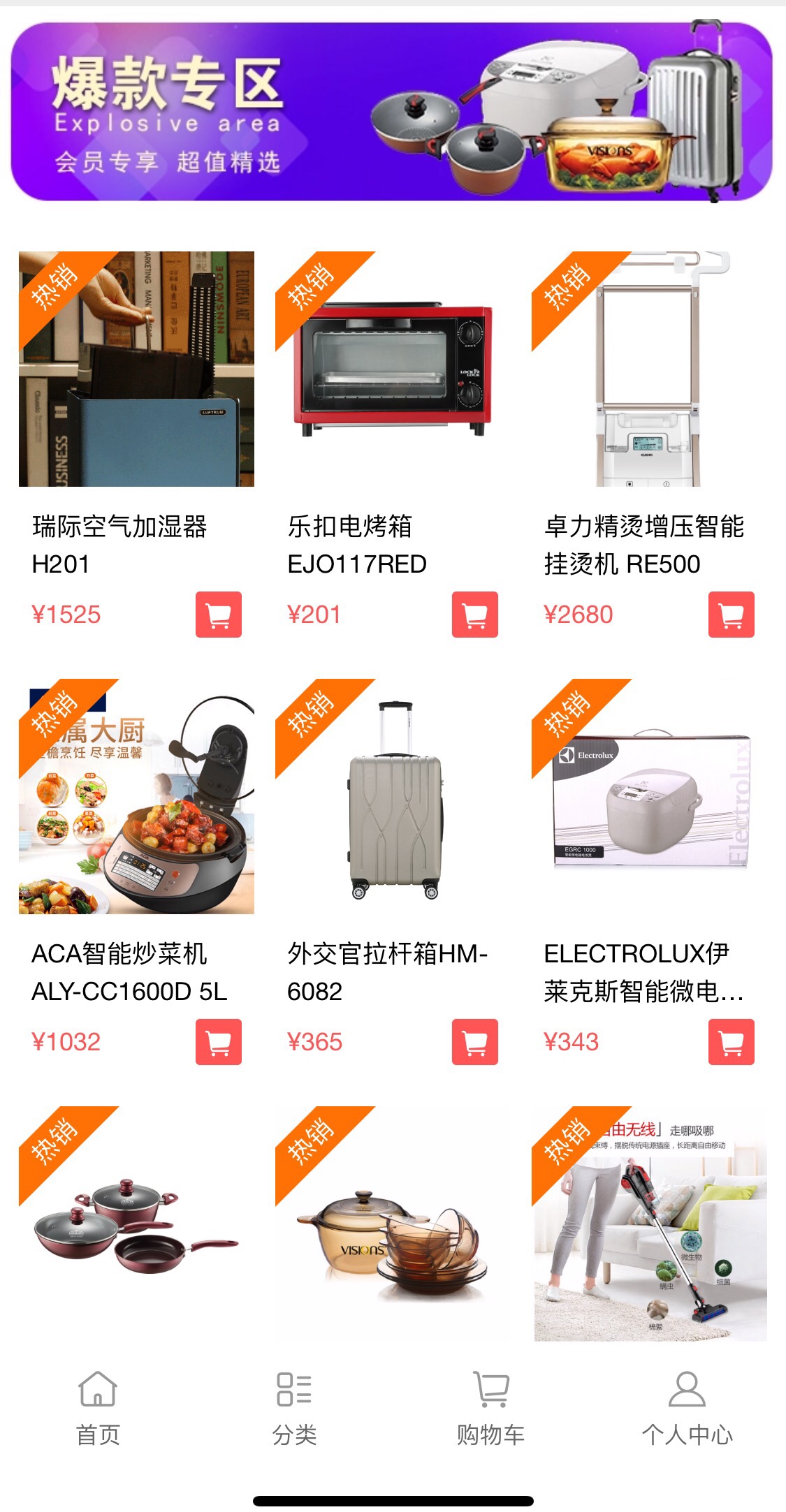View 乐扣电烤箱 red oven product

pos(393,369)
